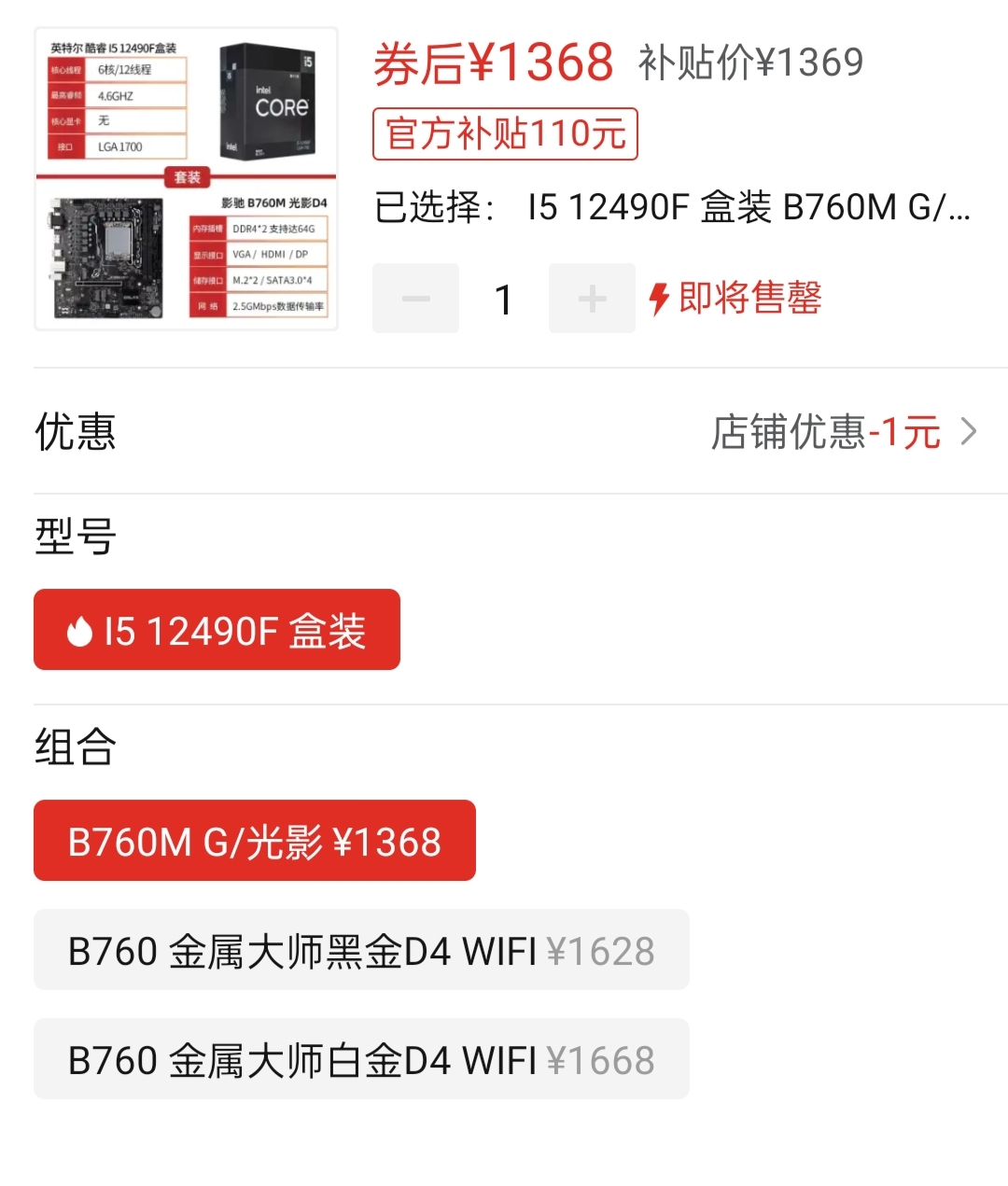Decrease quantity with the minus button
Image resolution: width=1008 pixels, height=1186 pixels.
tap(415, 299)
